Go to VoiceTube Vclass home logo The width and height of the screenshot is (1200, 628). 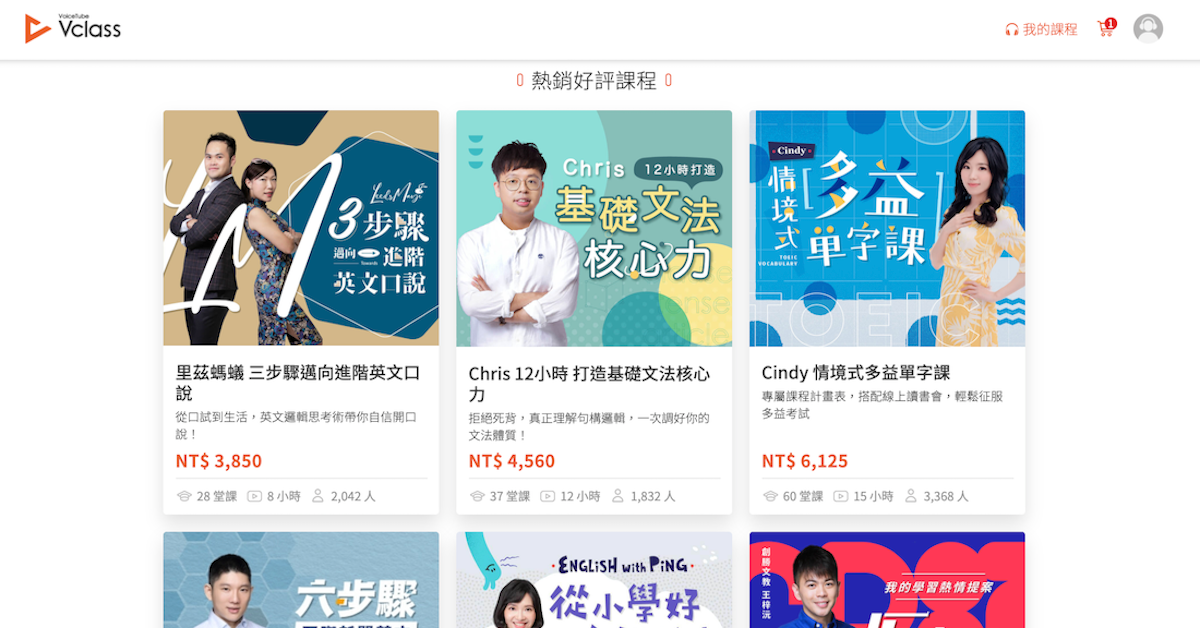tap(73, 29)
